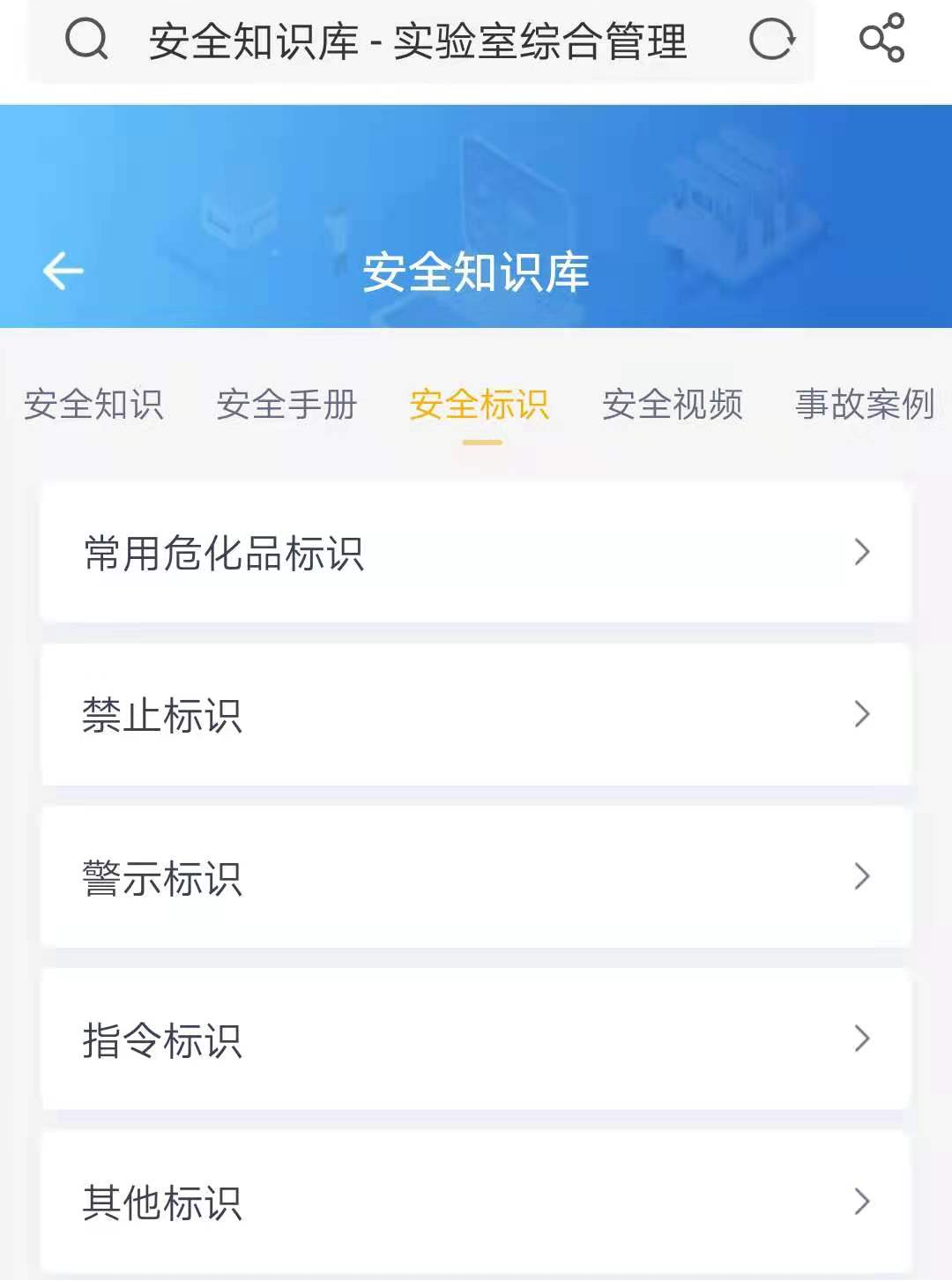The height and width of the screenshot is (1281, 952).
Task: Open the 警示标识 row
Action: 476,877
